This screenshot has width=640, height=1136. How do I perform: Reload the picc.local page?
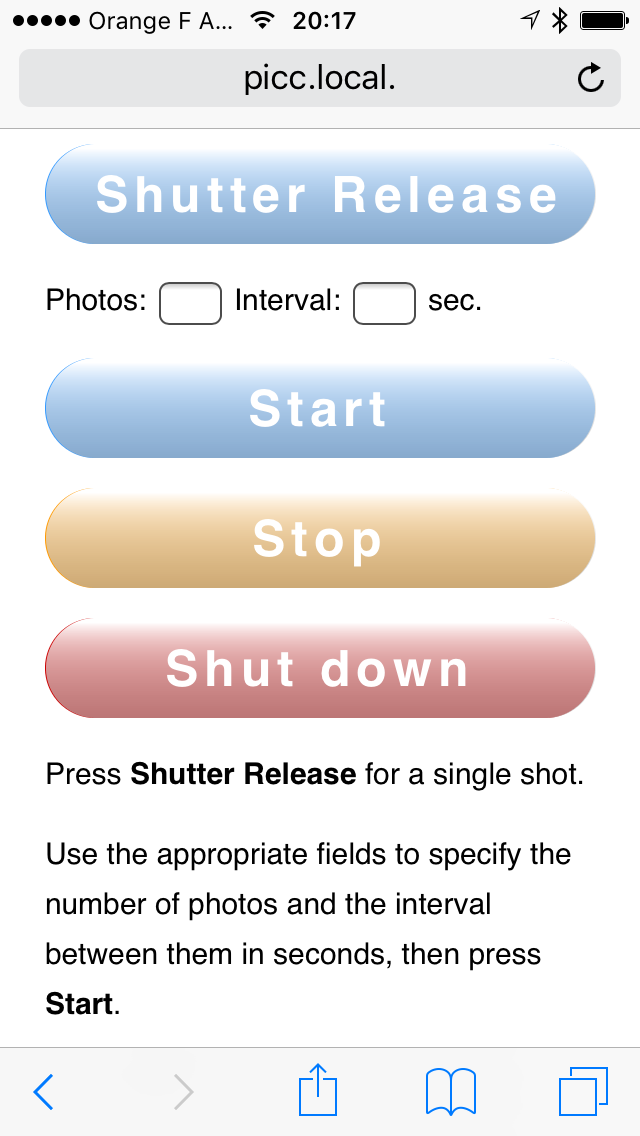[591, 78]
